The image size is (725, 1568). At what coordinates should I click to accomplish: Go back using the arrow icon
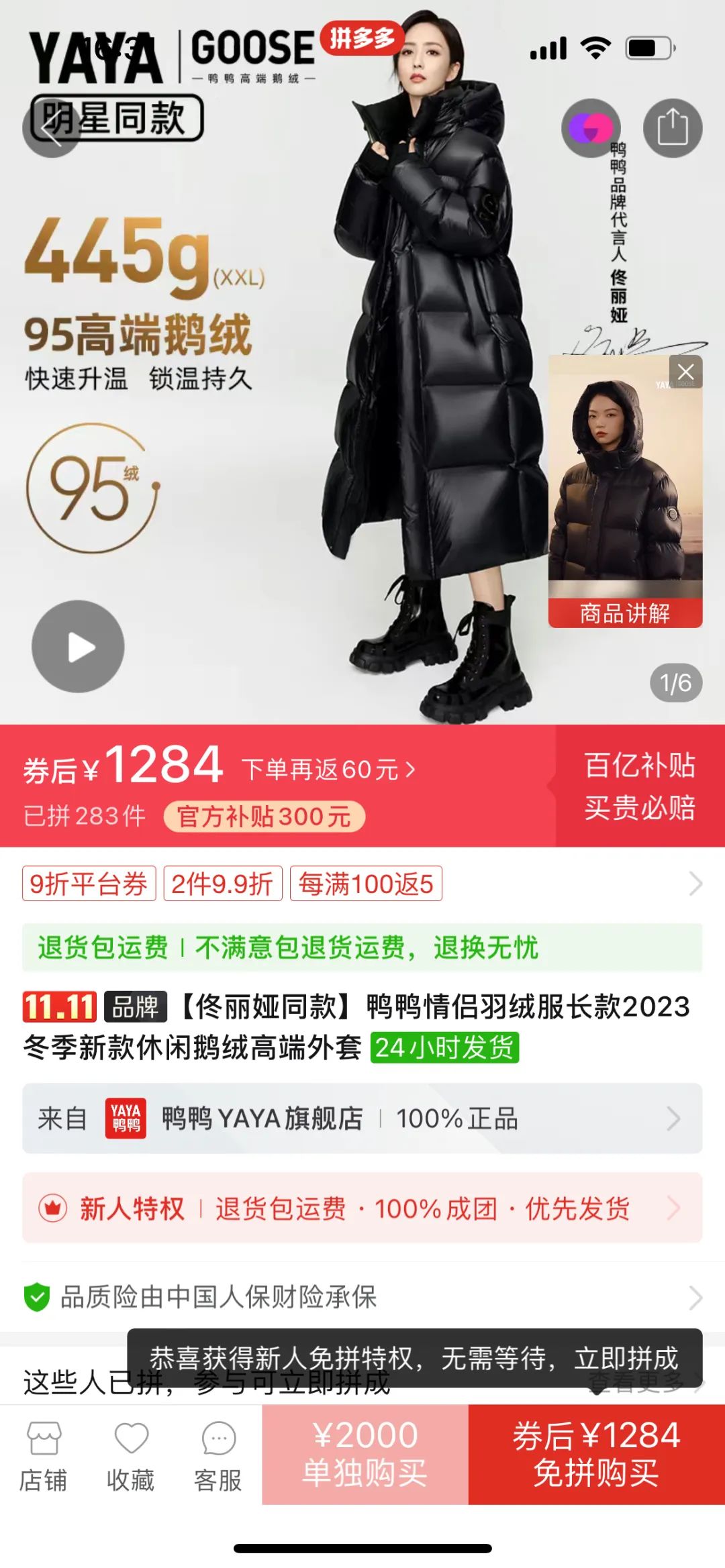52,127
